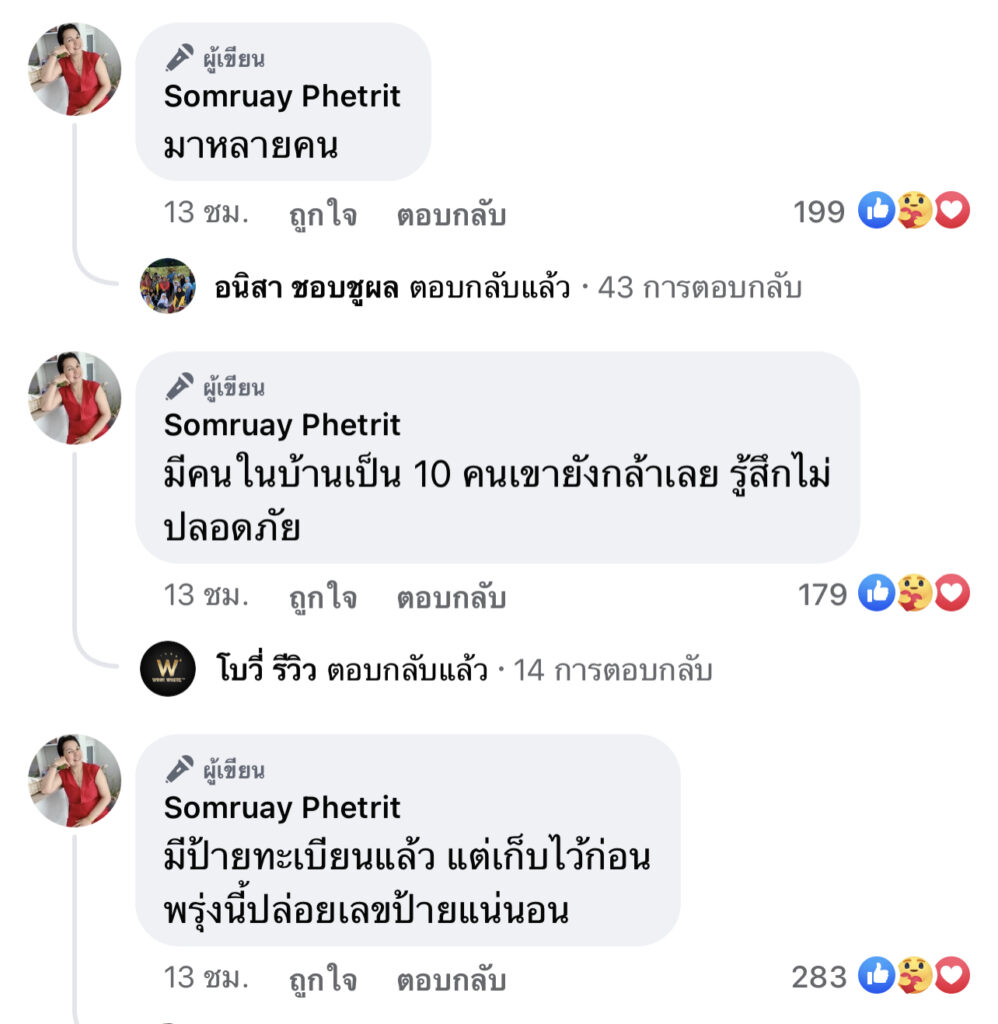Reply to the comment mentioning ไม่ปลอดภัย
998x1024 pixels.
click(451, 597)
